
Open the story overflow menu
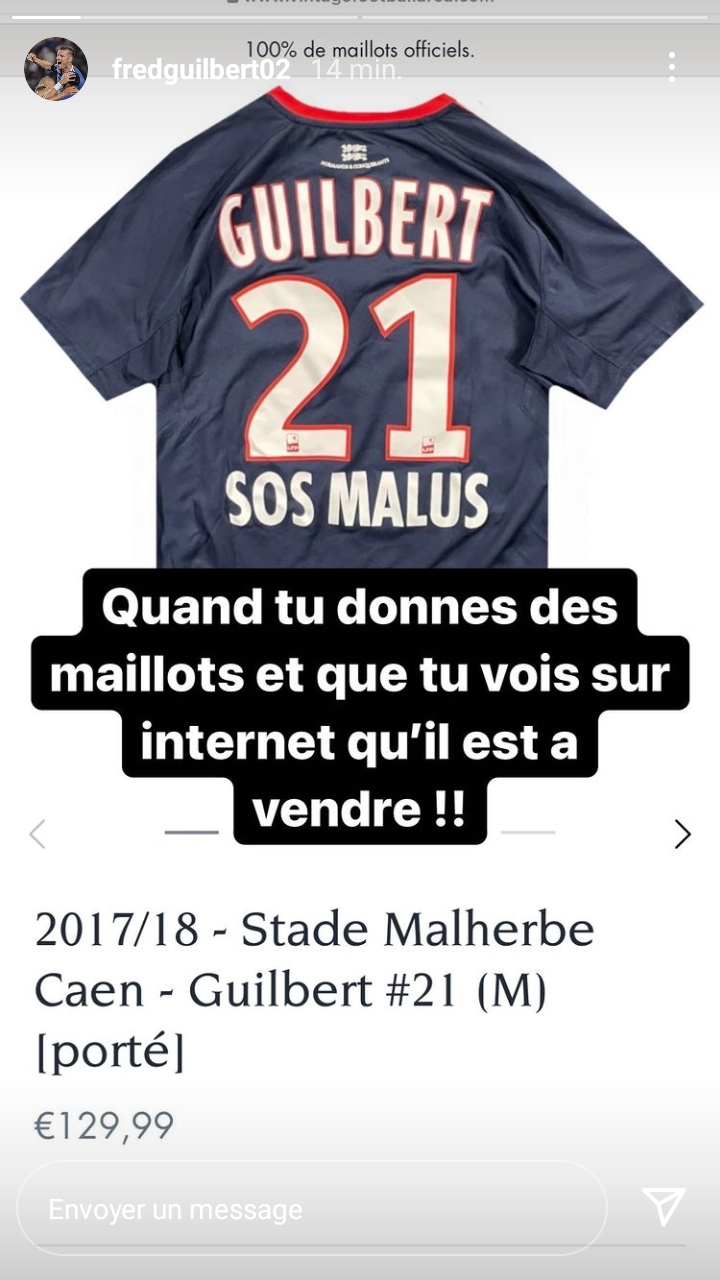671,67
